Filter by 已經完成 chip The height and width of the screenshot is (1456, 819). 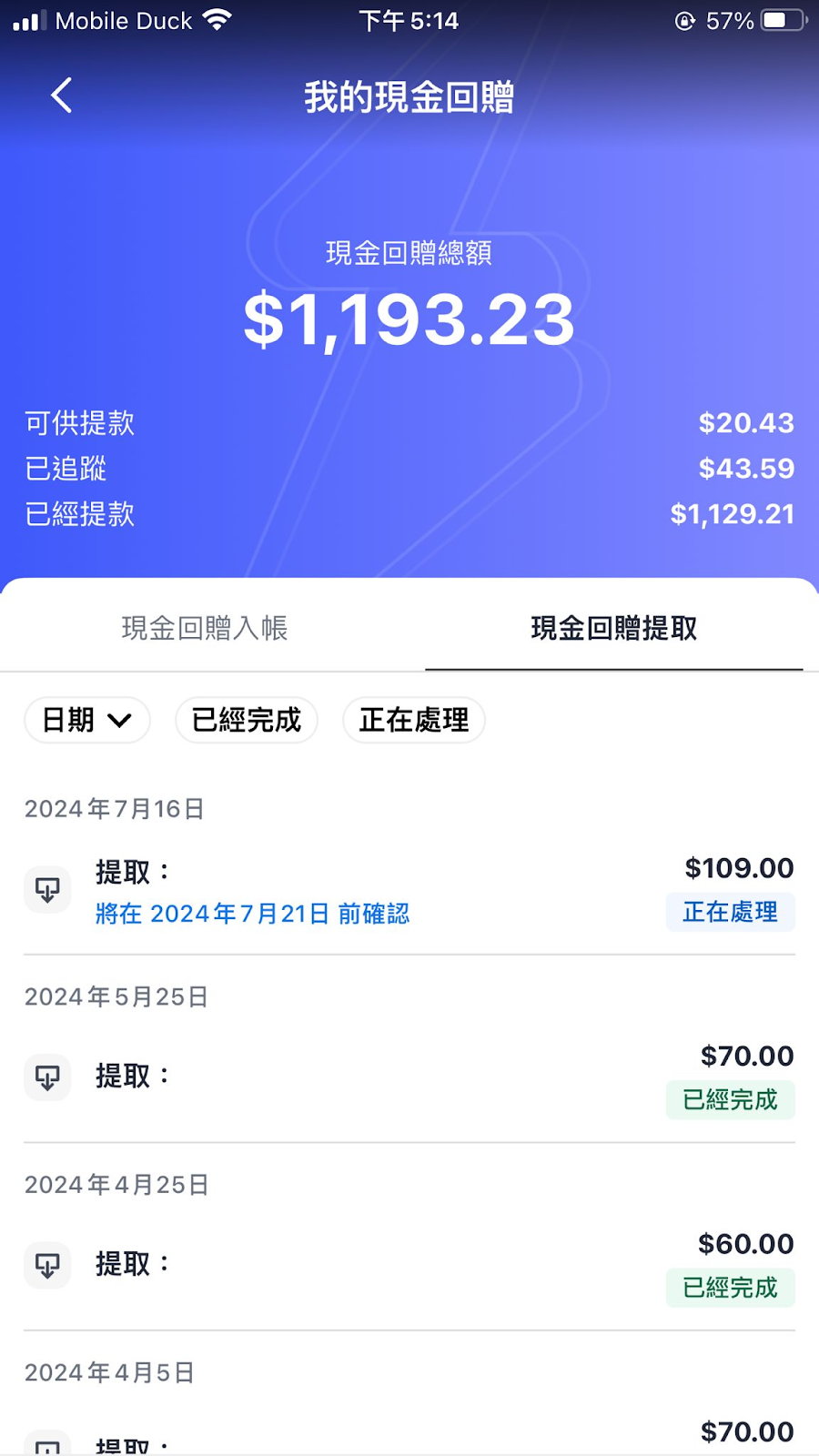[x=247, y=720]
